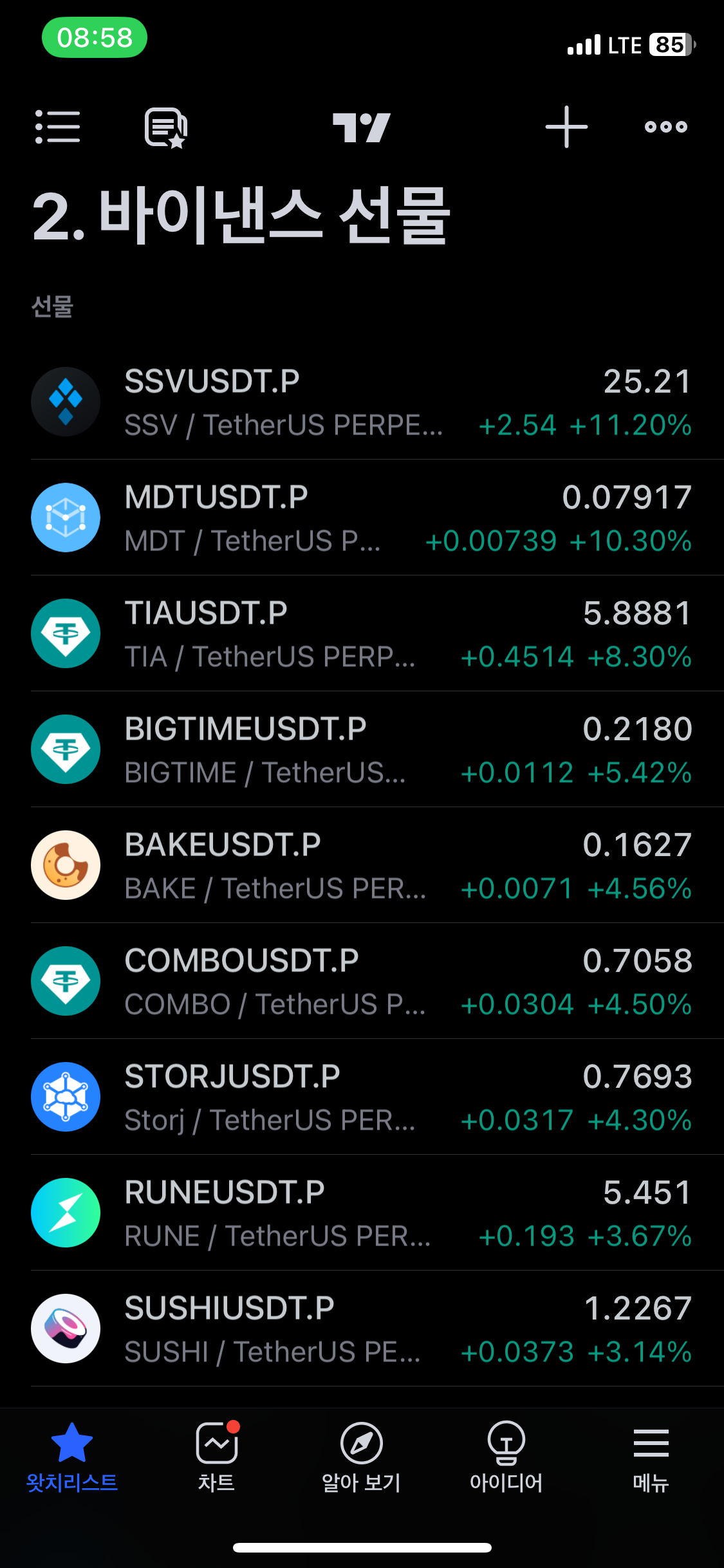Open the news flow icon with star
This screenshot has width=724, height=1568.
166,127
